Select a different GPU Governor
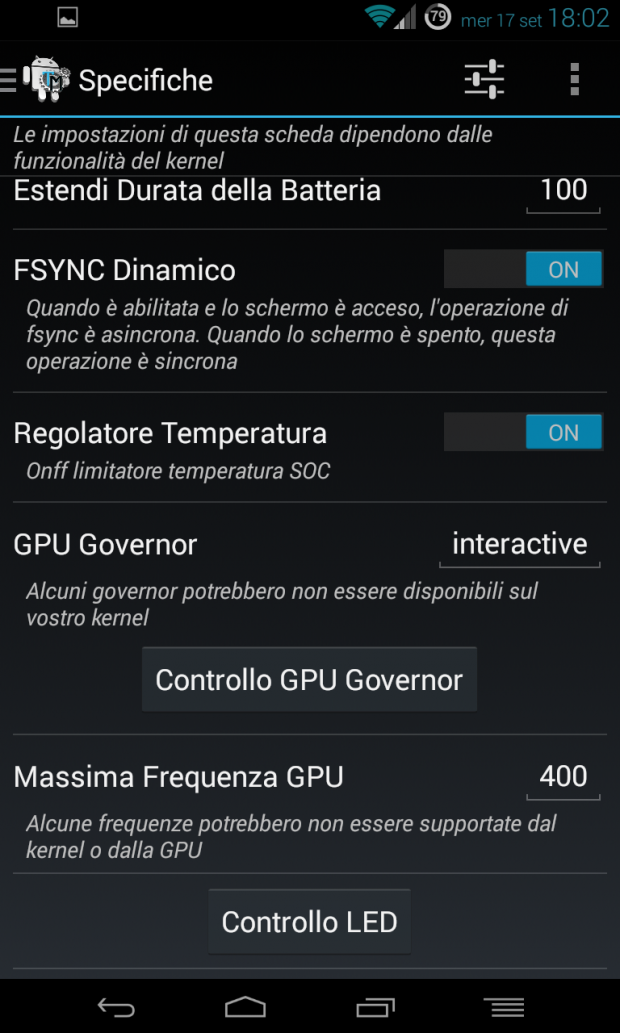Viewport: 620px width, 1033px height. [x=519, y=545]
